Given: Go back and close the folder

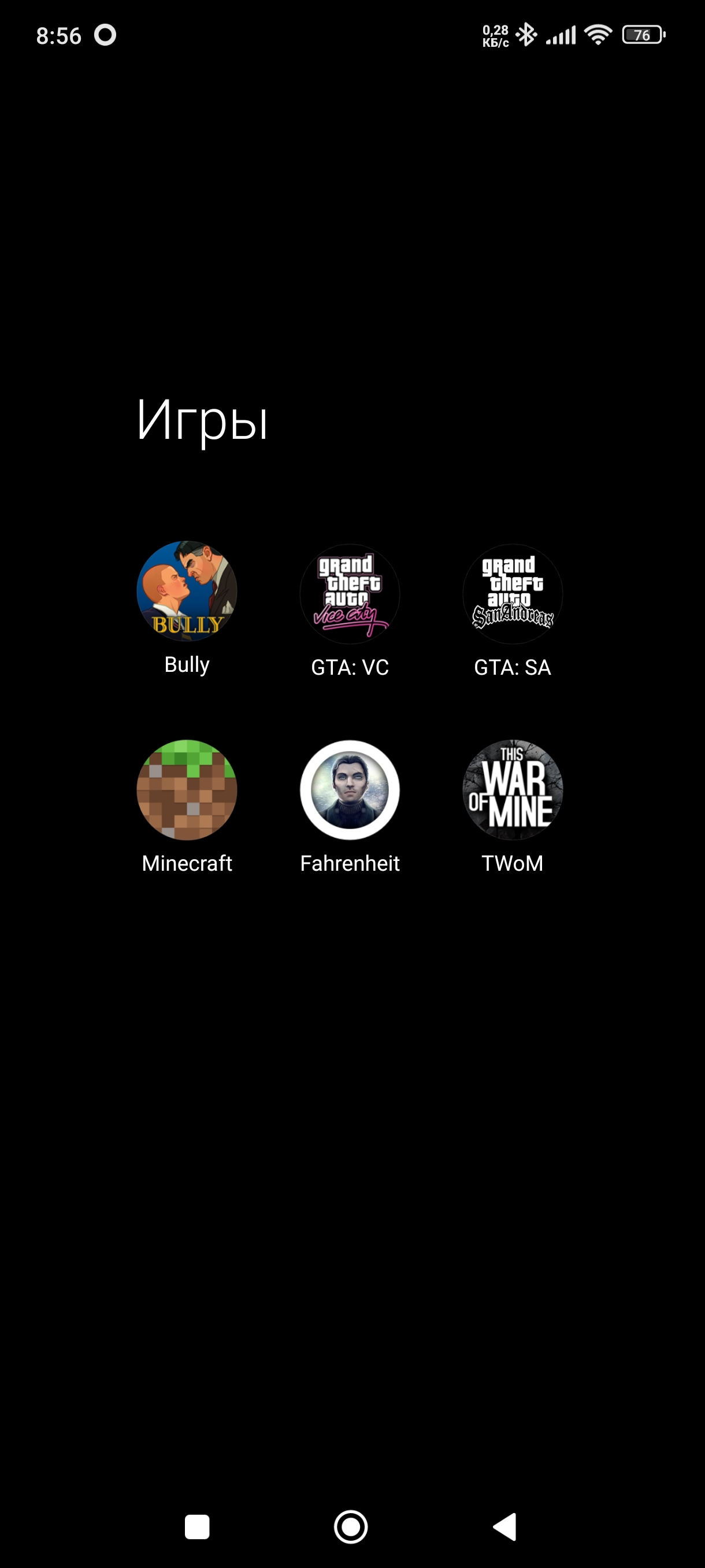Looking at the screenshot, I should pyautogui.click(x=505, y=1527).
